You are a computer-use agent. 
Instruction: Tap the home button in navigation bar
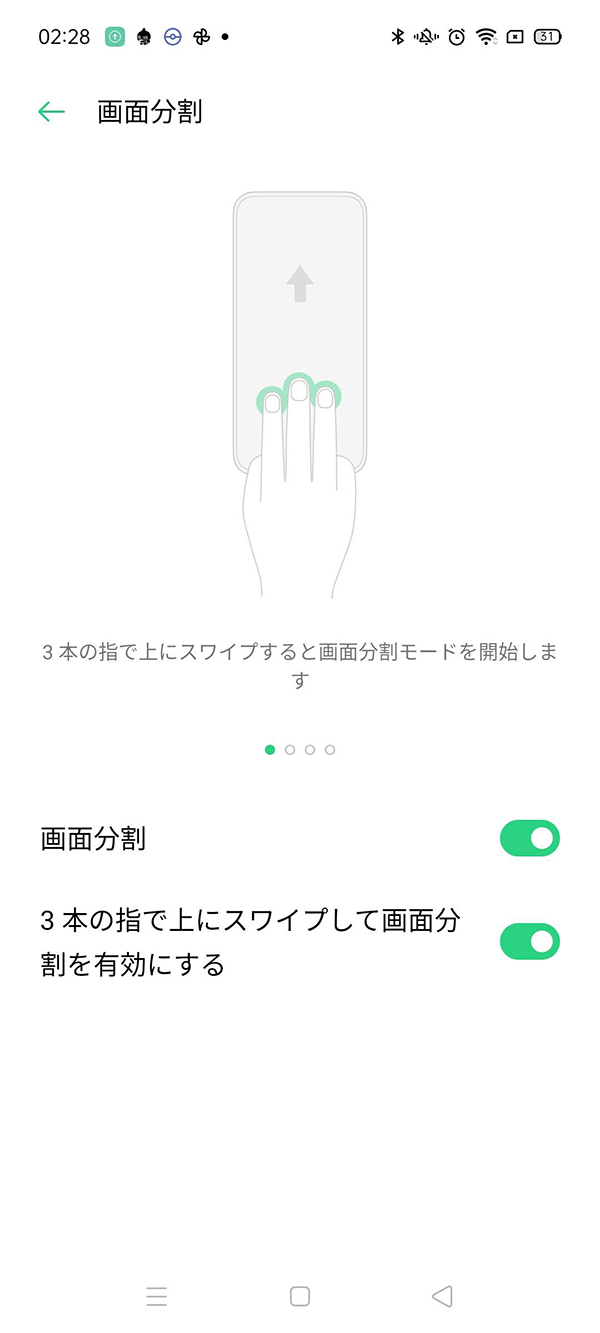[300, 1296]
